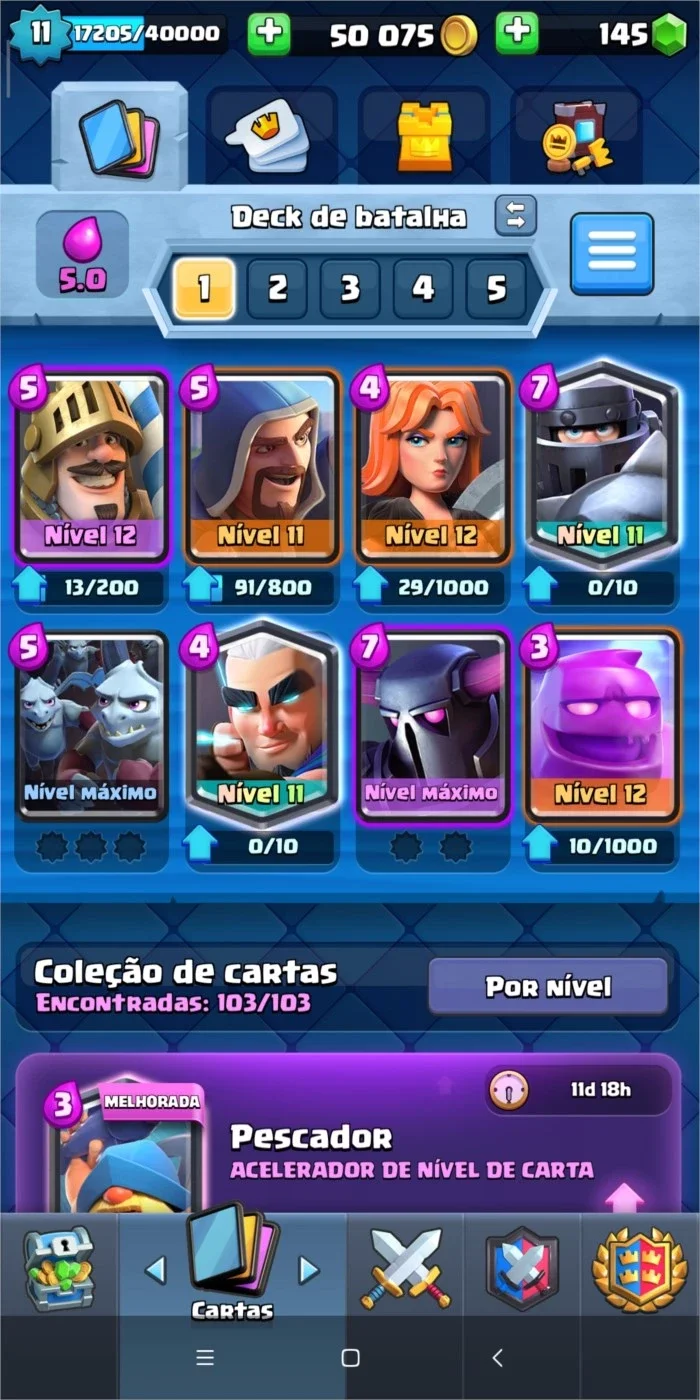
Task: Open the shop chest tab
Action: coord(59,1267)
